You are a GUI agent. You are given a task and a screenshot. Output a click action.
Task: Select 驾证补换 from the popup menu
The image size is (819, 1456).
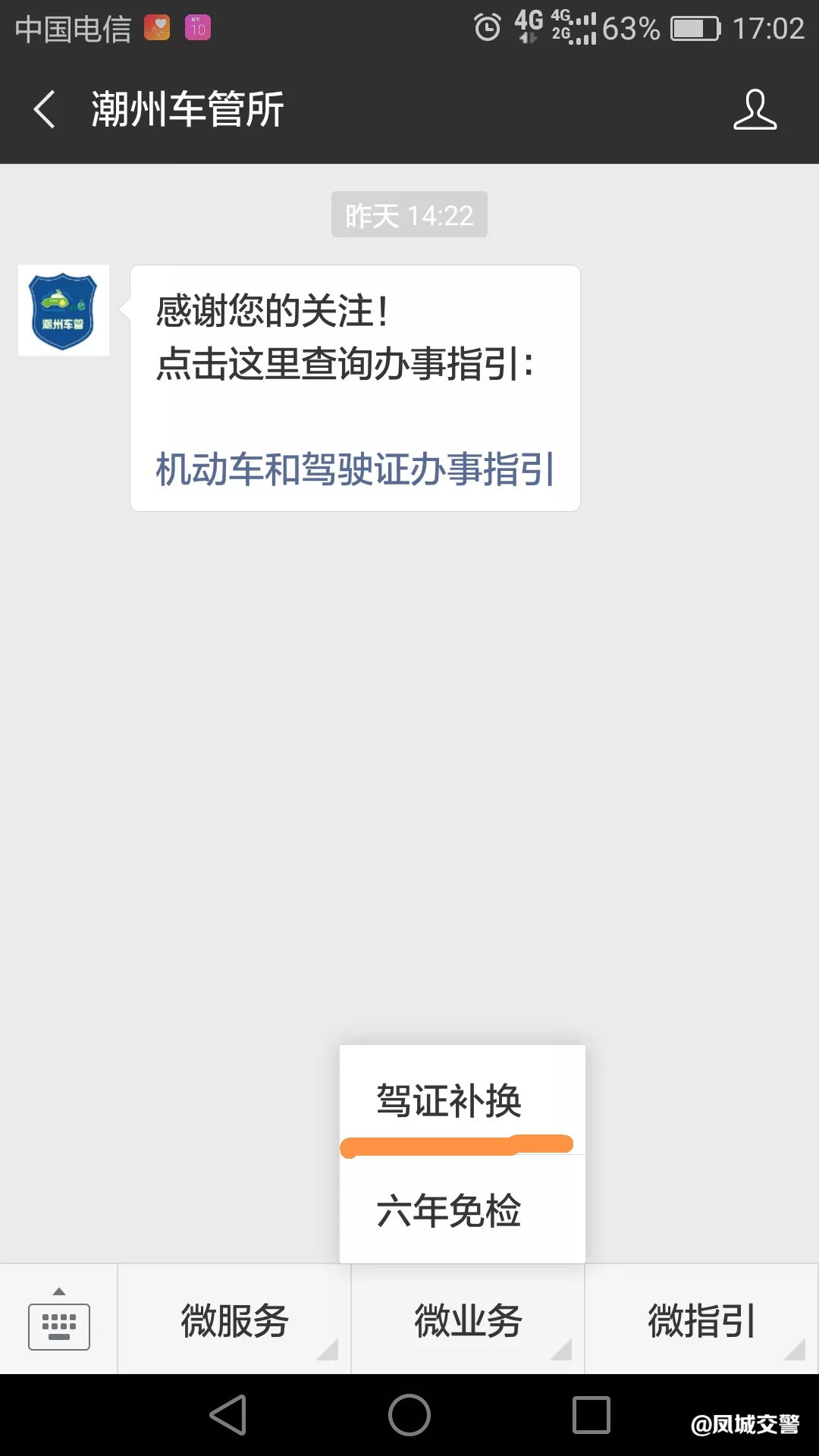point(449,1101)
